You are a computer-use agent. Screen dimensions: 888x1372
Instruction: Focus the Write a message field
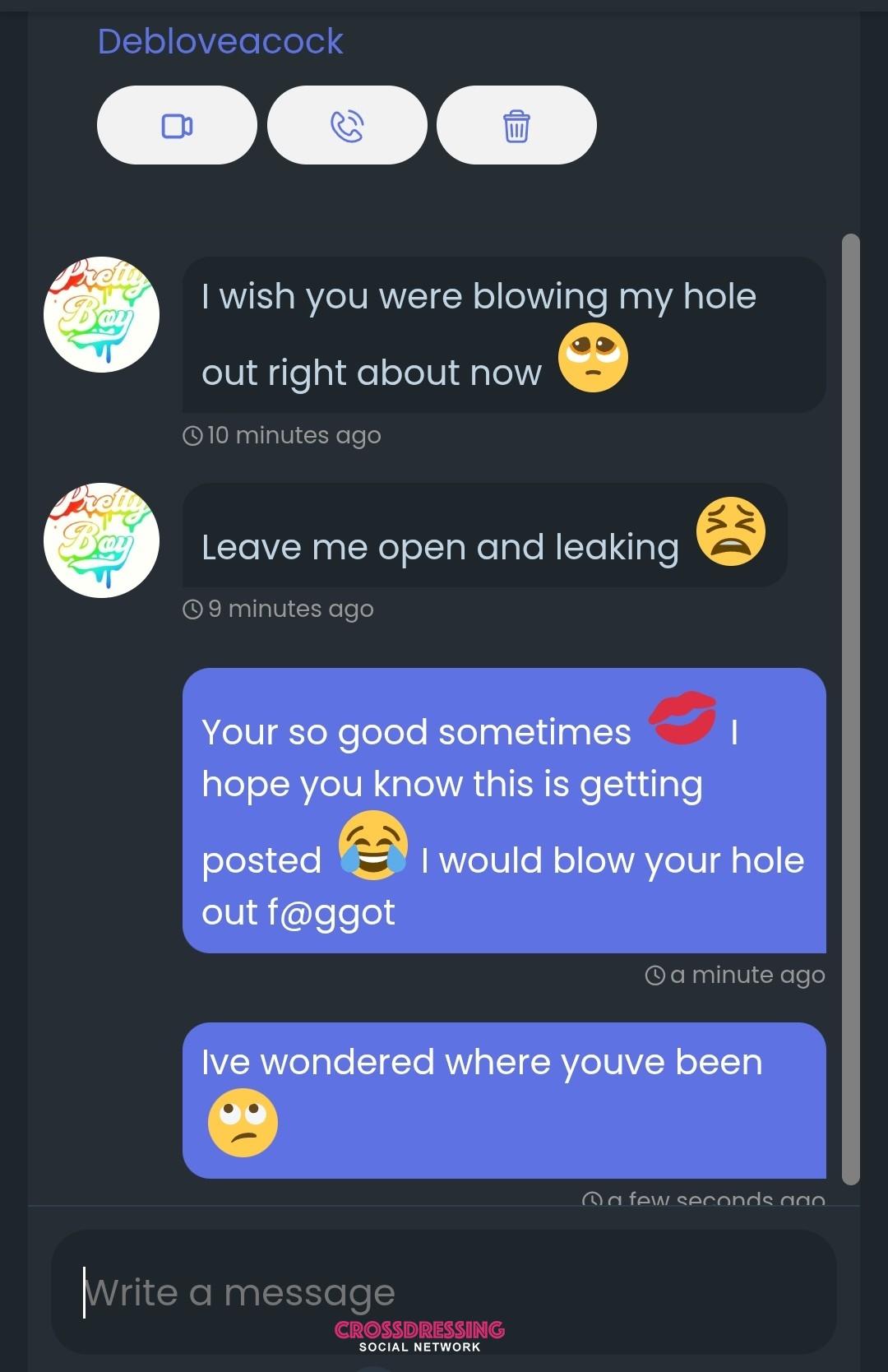[444, 1291]
